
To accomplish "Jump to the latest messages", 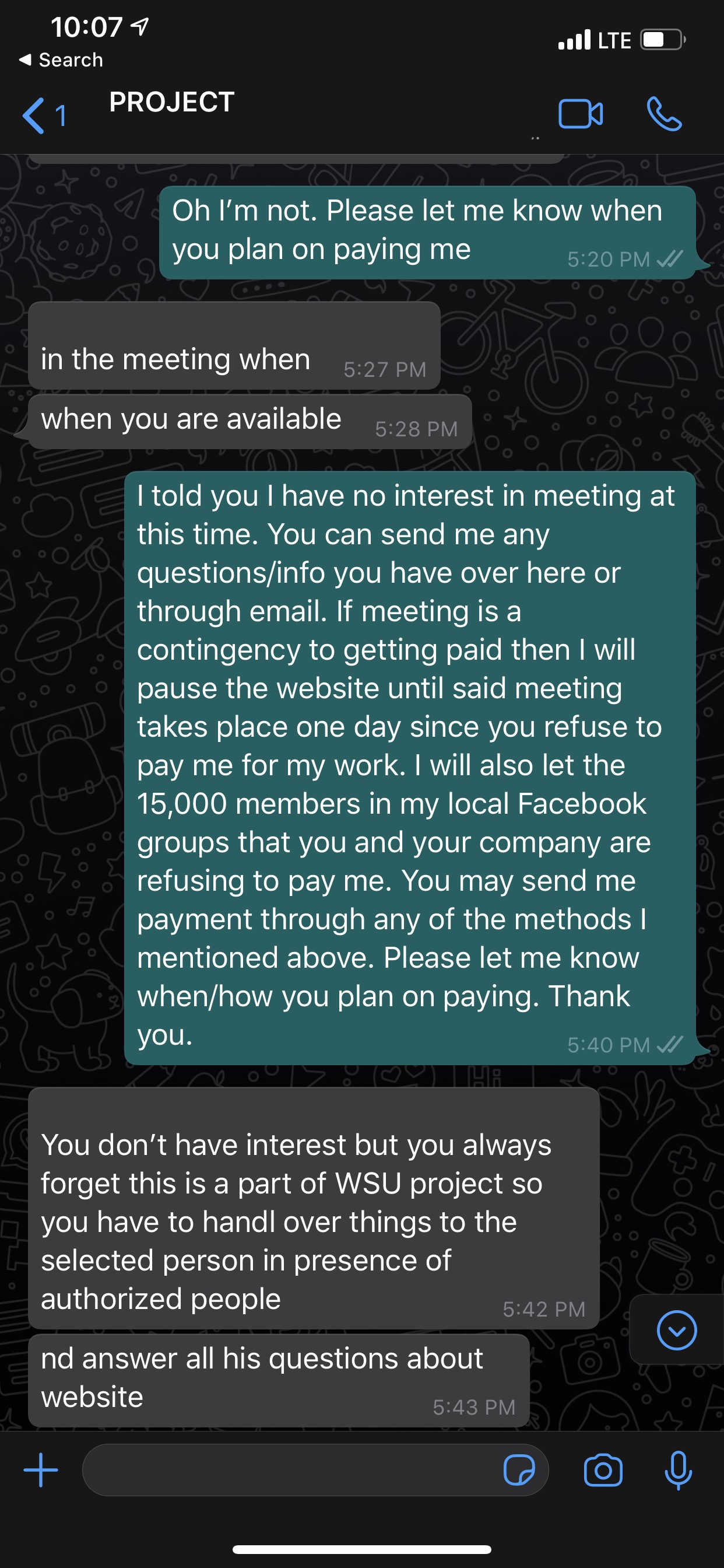I will tap(677, 1330).
